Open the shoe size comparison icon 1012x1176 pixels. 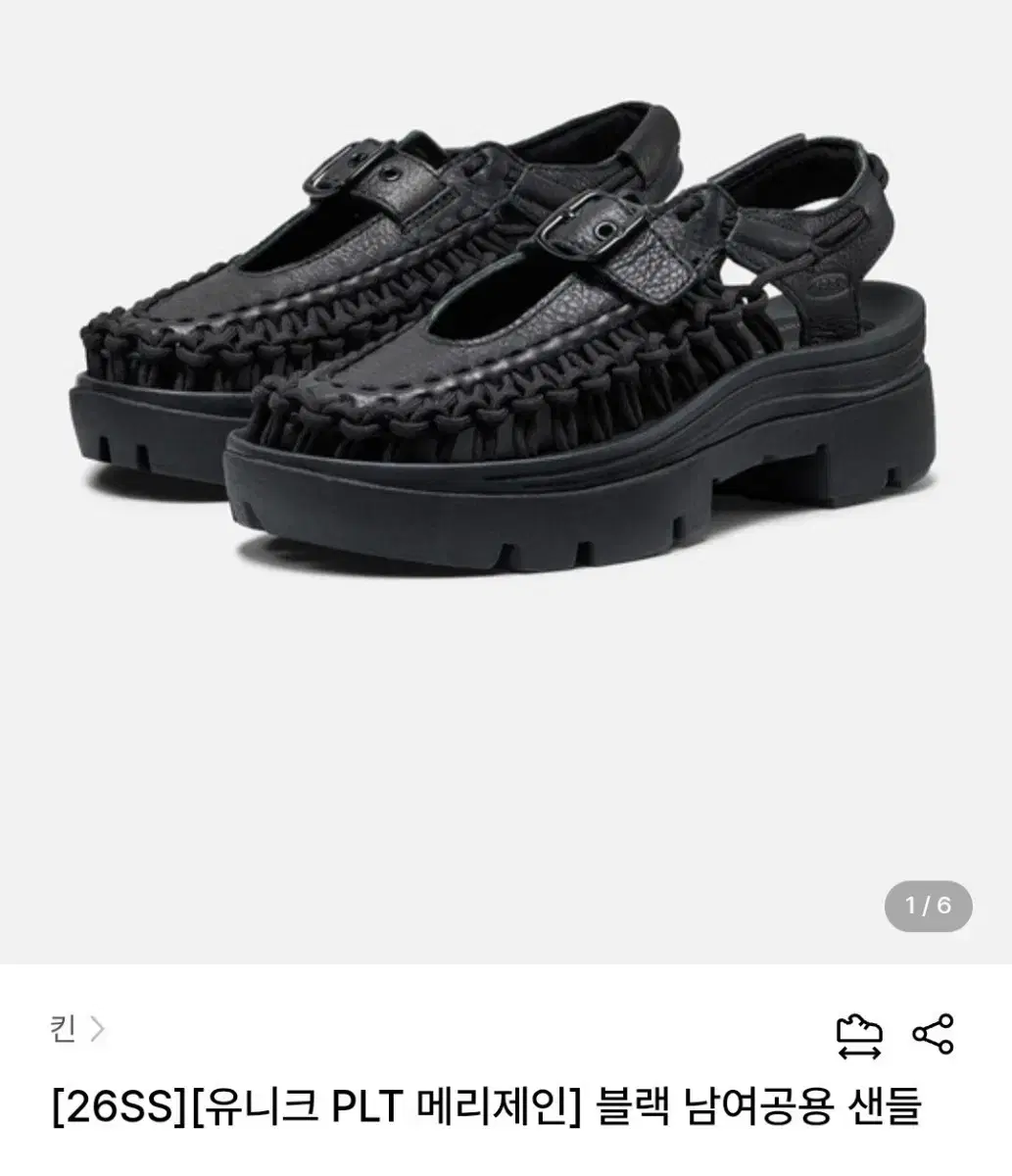pos(859,1035)
